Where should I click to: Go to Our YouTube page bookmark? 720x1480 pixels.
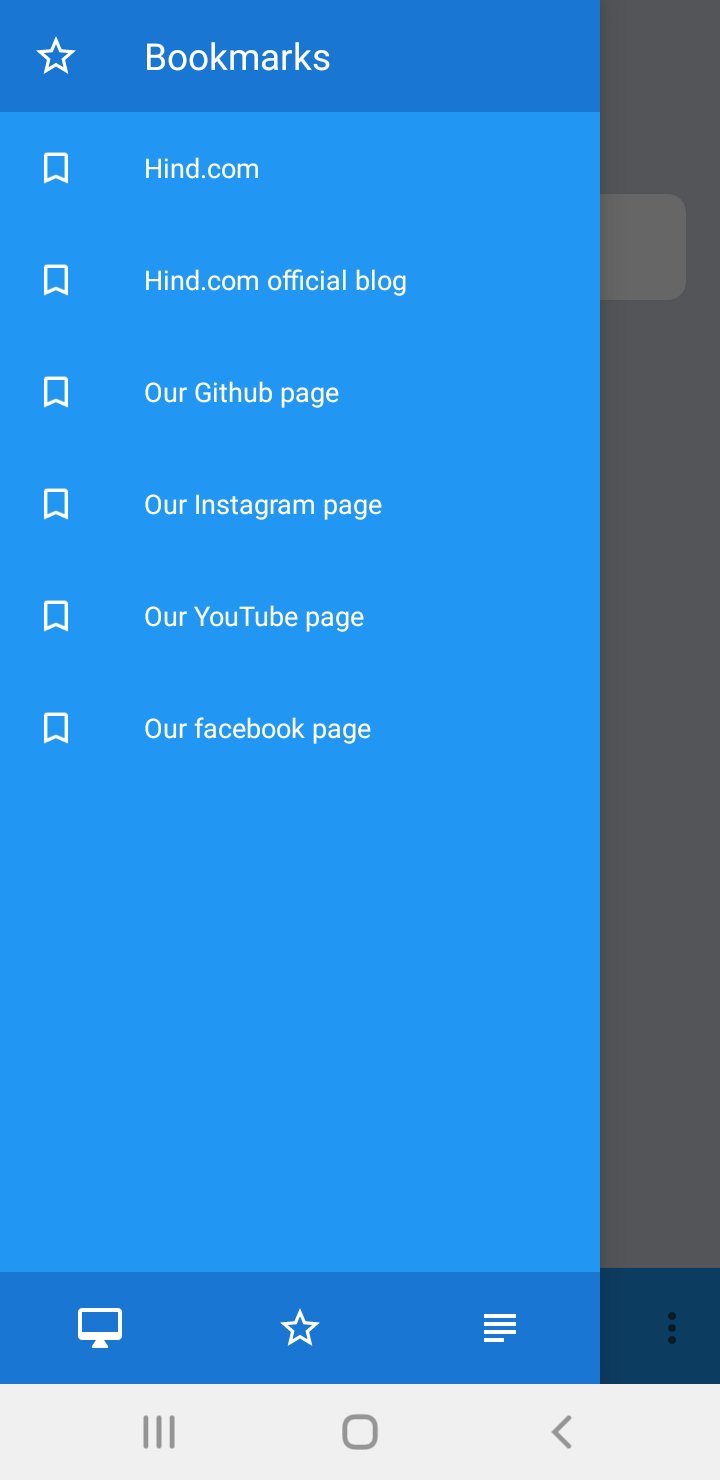click(253, 616)
